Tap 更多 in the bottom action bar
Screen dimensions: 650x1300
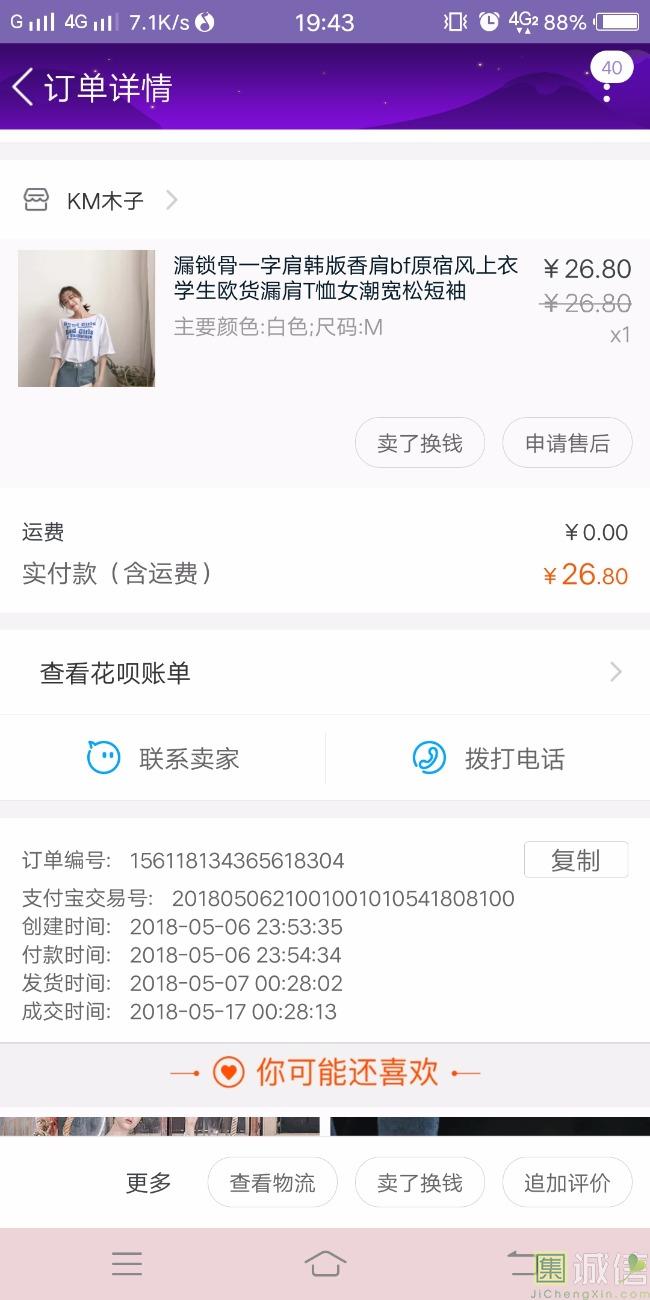(148, 1184)
